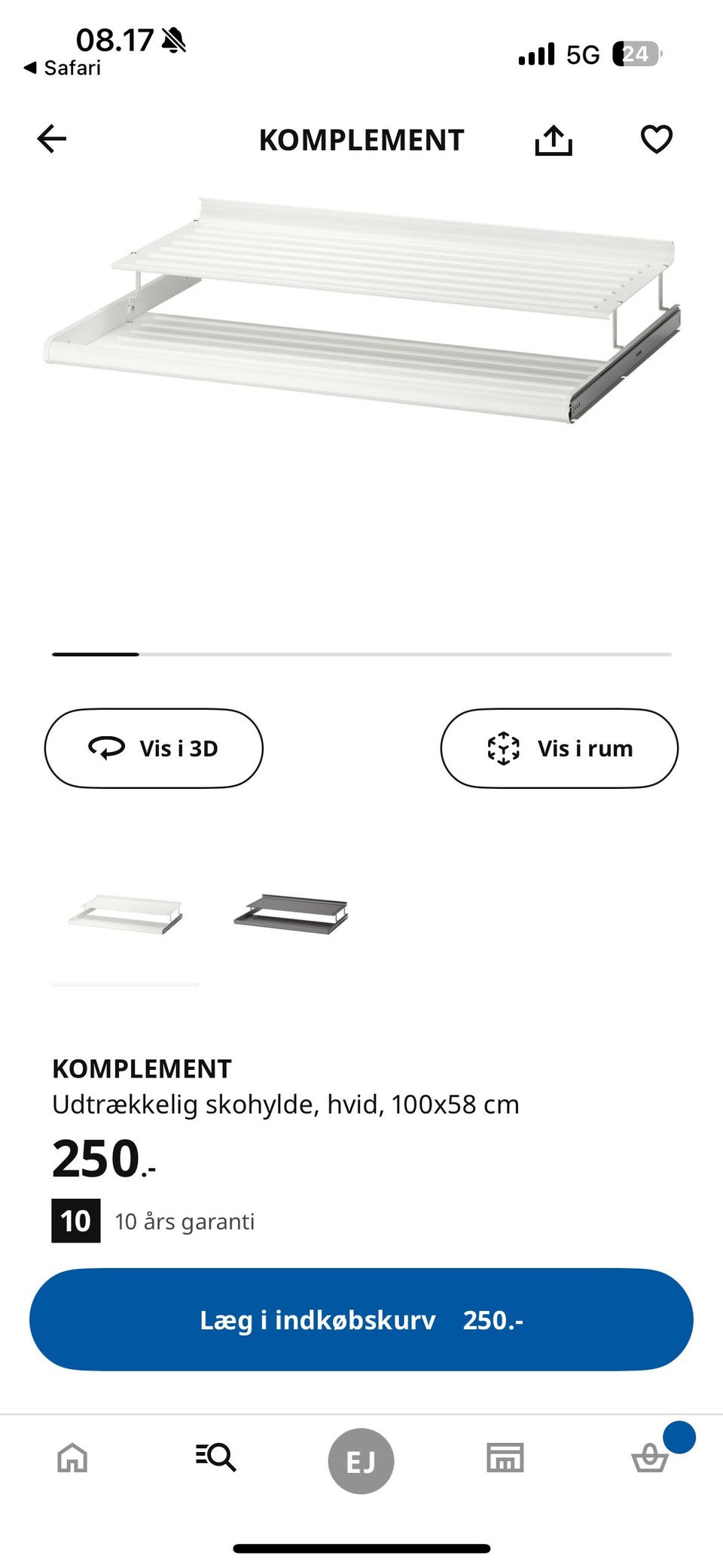This screenshot has height=1568, width=723.
Task: Open the share options for KOMPLEMENT
Action: [x=554, y=139]
